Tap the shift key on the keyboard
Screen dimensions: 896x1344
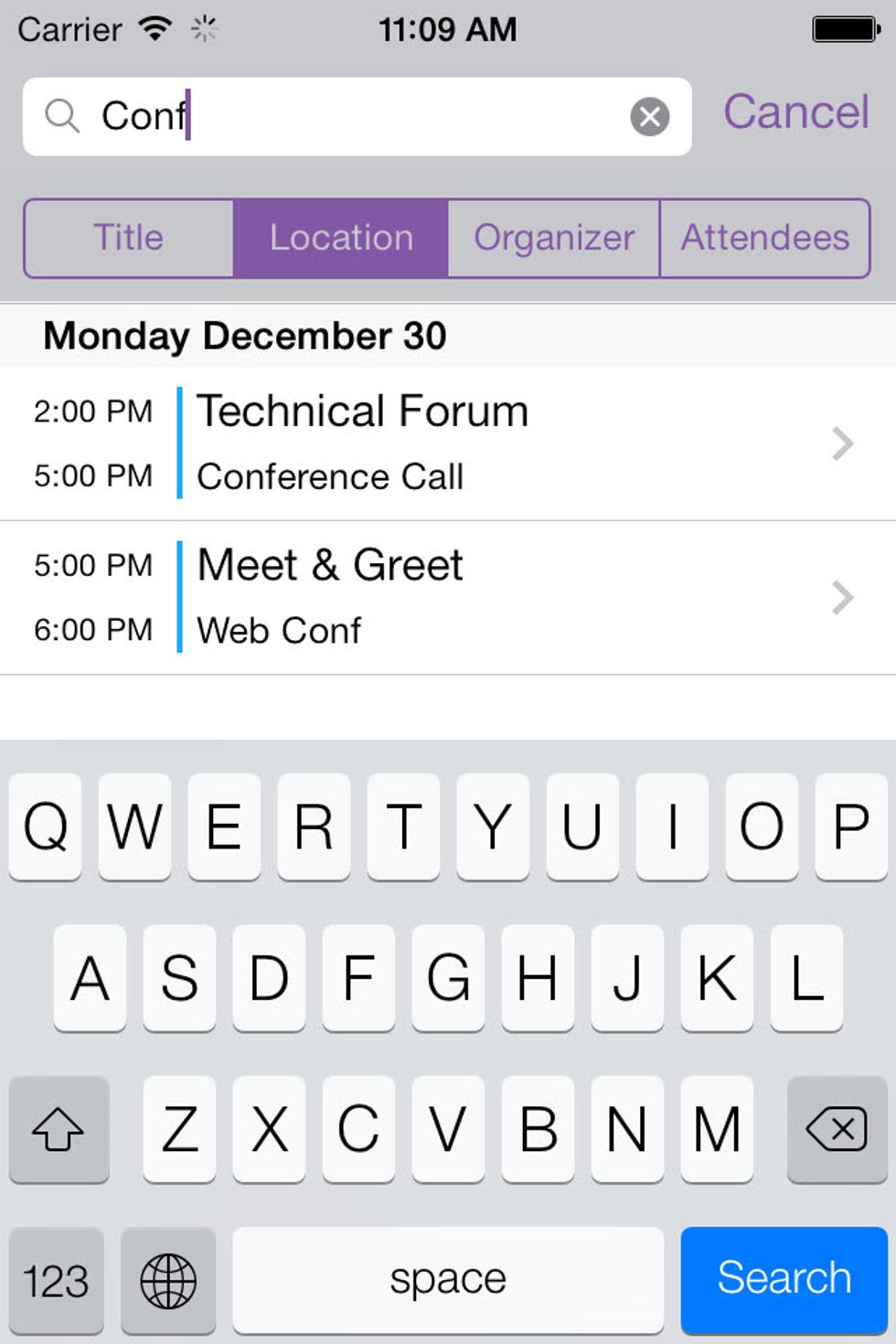coord(59,1130)
